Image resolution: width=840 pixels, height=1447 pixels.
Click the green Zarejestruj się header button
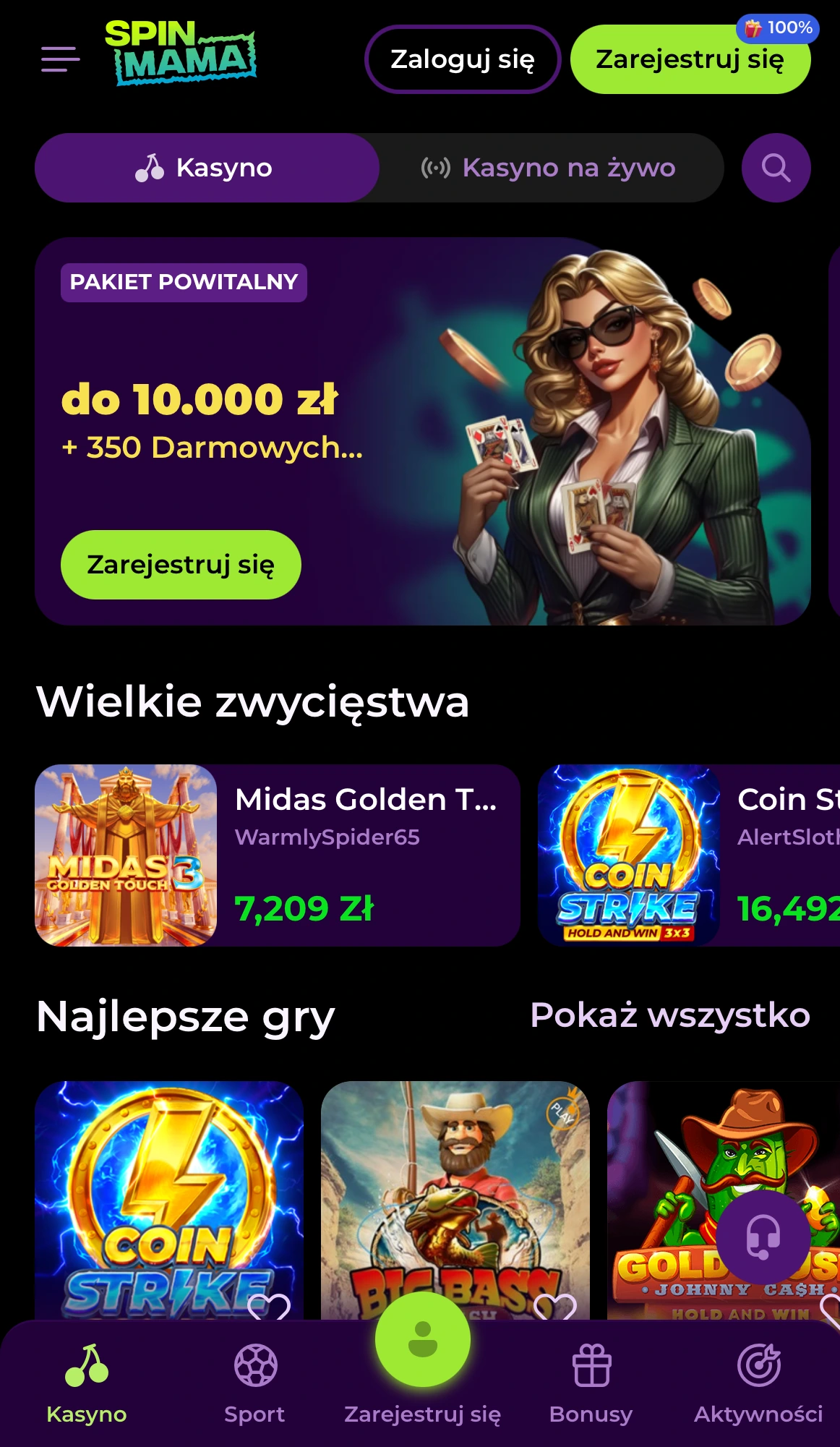tap(689, 60)
